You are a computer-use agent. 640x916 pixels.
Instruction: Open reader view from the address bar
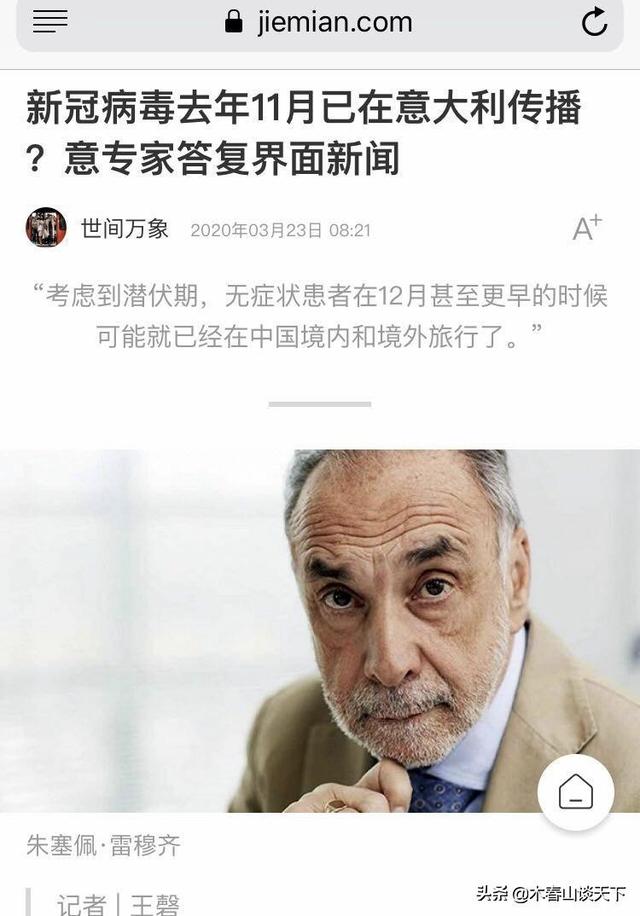point(50,21)
